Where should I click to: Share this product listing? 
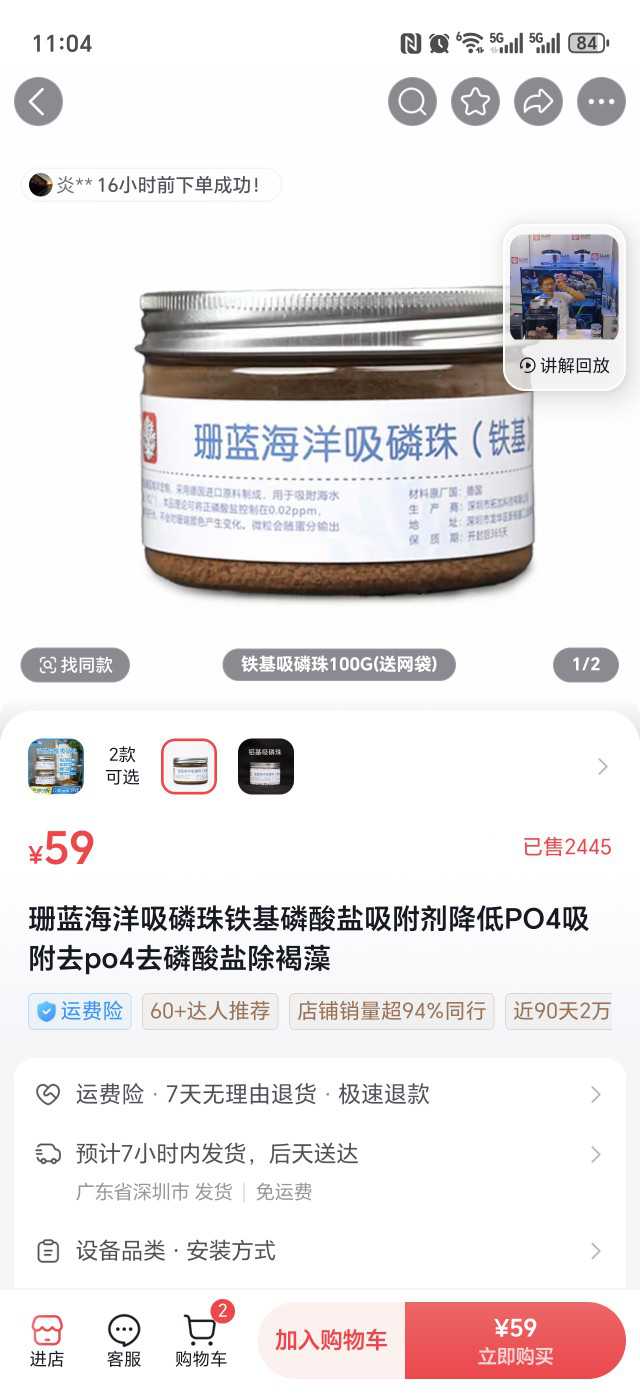[538, 102]
